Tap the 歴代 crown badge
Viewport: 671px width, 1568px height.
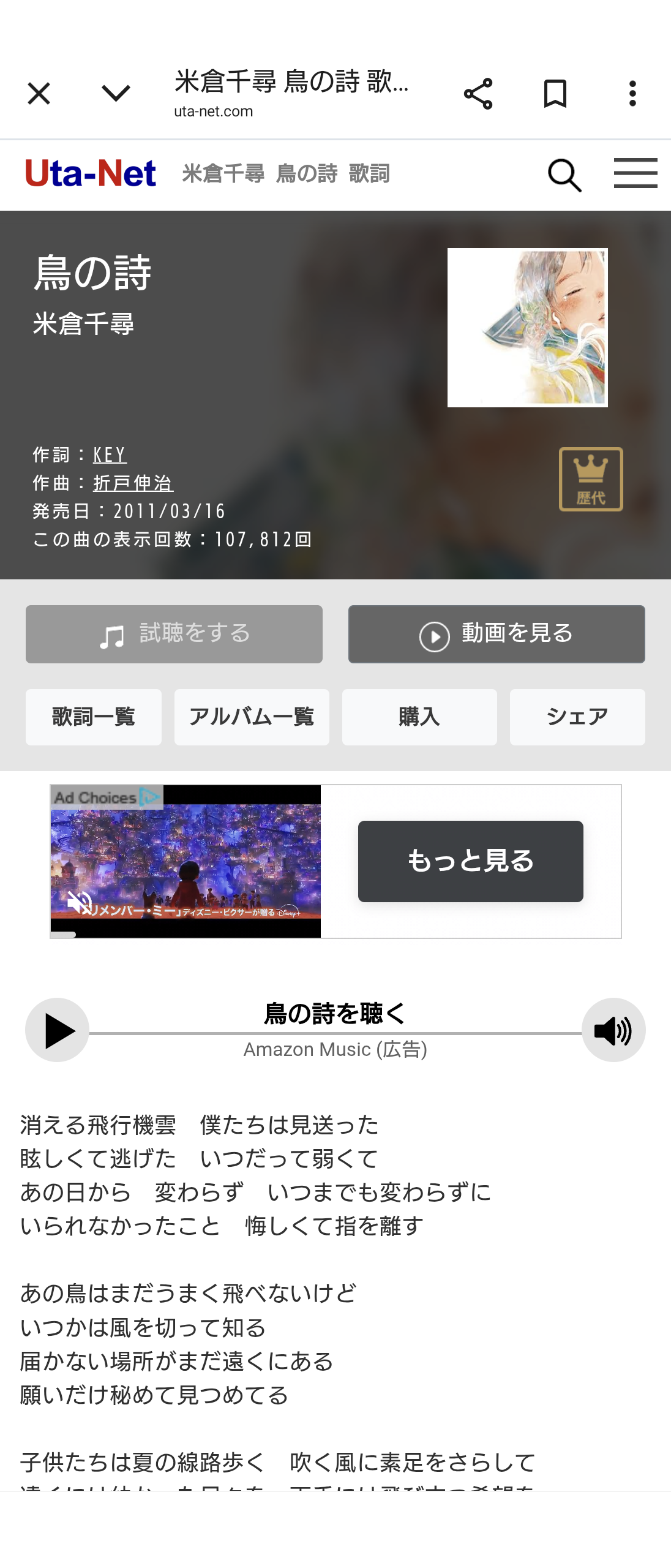click(x=591, y=480)
